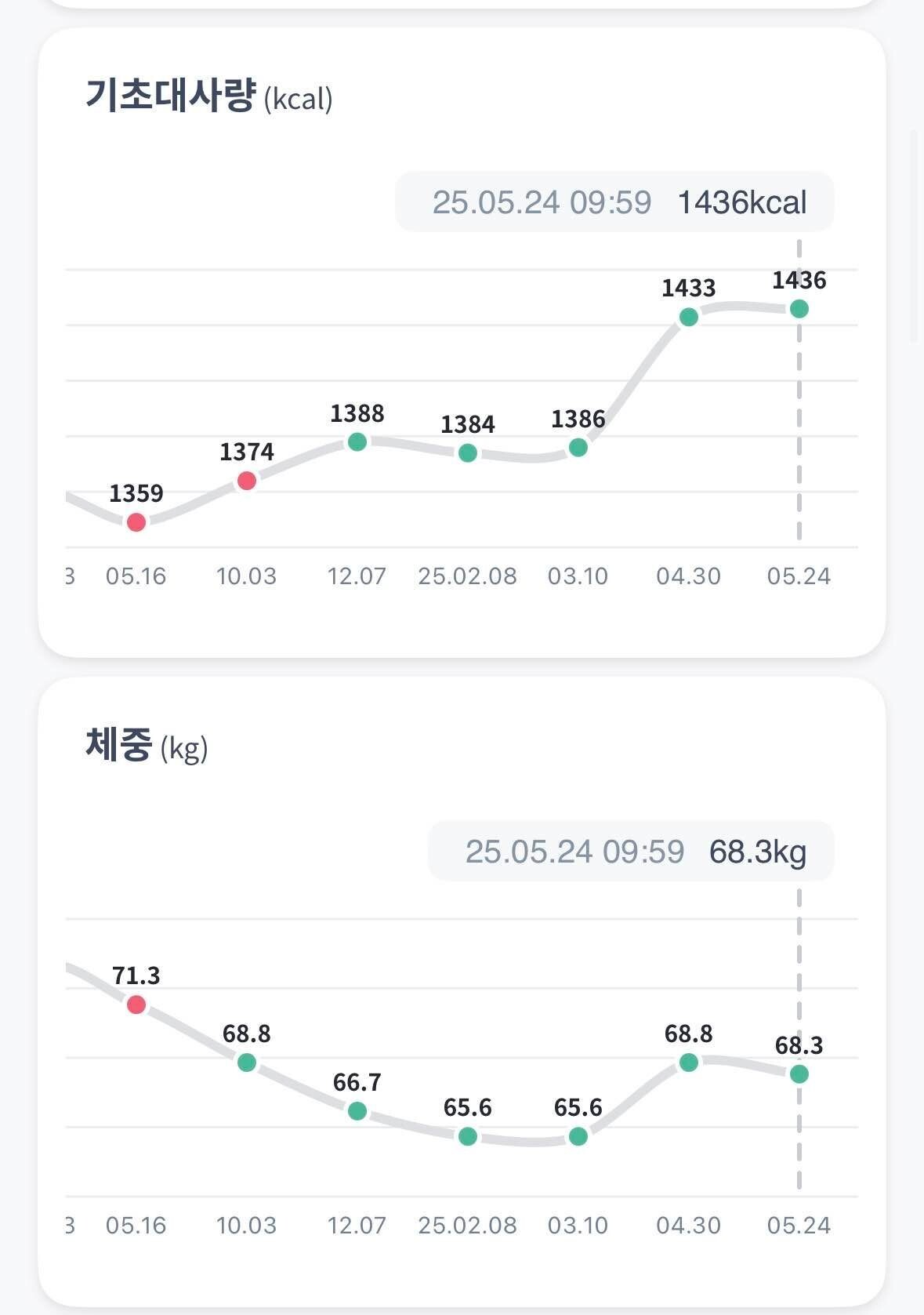Click the green 1388 point on BMR chart
This screenshot has height=1315, width=924.
click(x=357, y=441)
